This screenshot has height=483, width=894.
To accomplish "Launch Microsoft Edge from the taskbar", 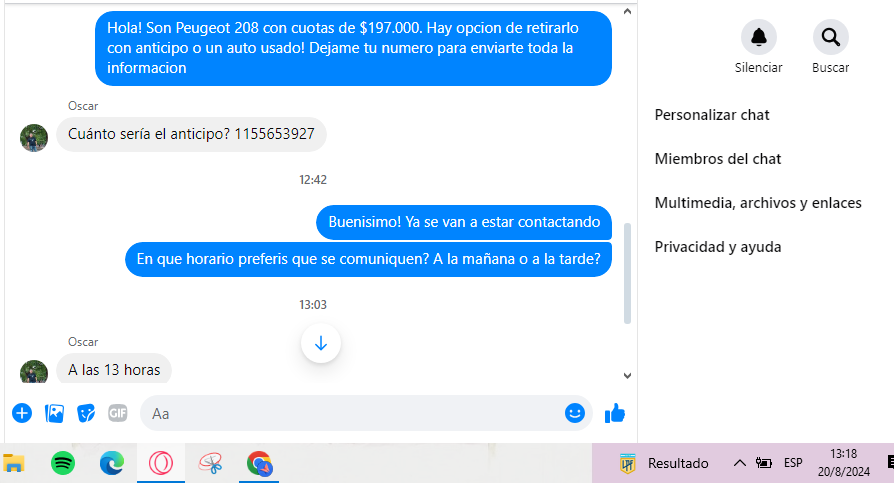I will [x=112, y=463].
